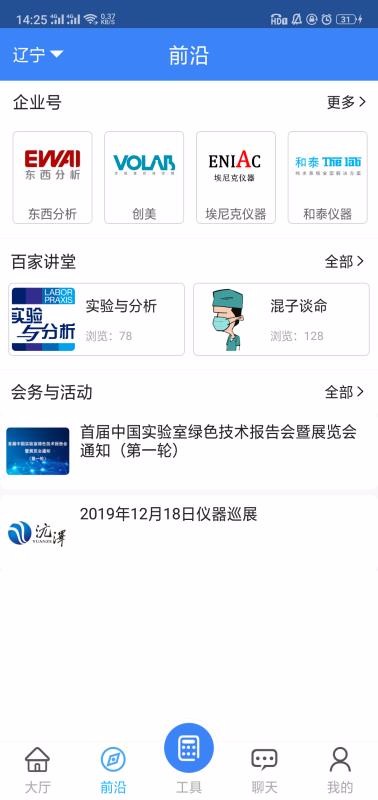Open the 和泰仪器 company card
The width and height of the screenshot is (378, 800).
click(327, 178)
